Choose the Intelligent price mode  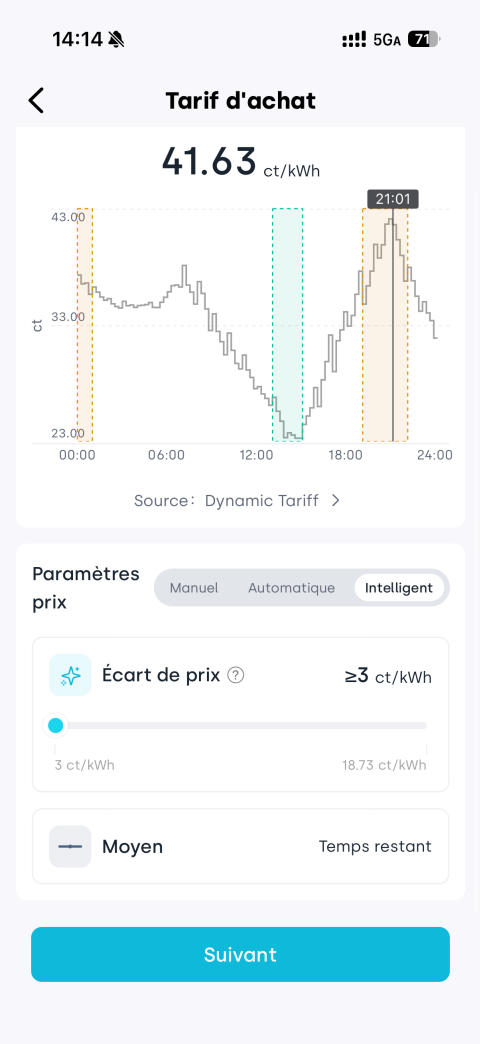(x=399, y=588)
